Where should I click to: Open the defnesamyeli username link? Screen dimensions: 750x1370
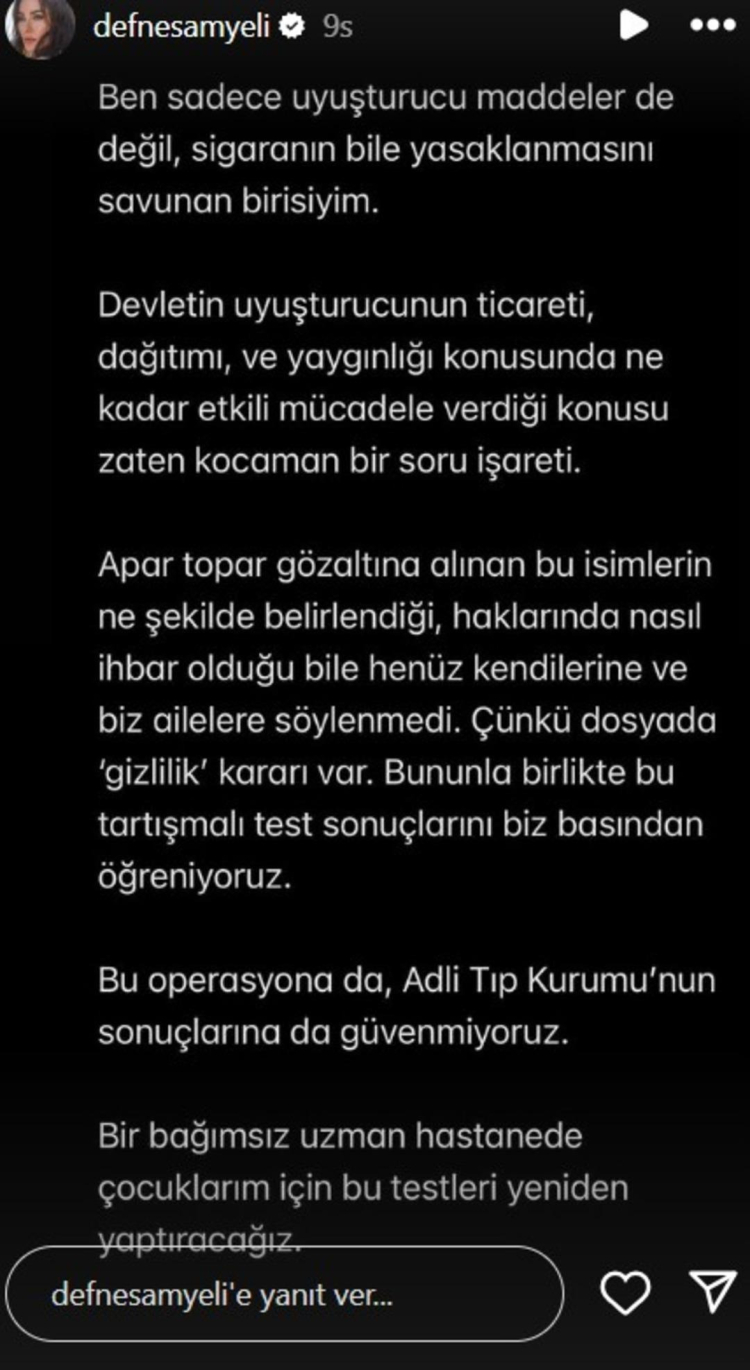(x=182, y=27)
